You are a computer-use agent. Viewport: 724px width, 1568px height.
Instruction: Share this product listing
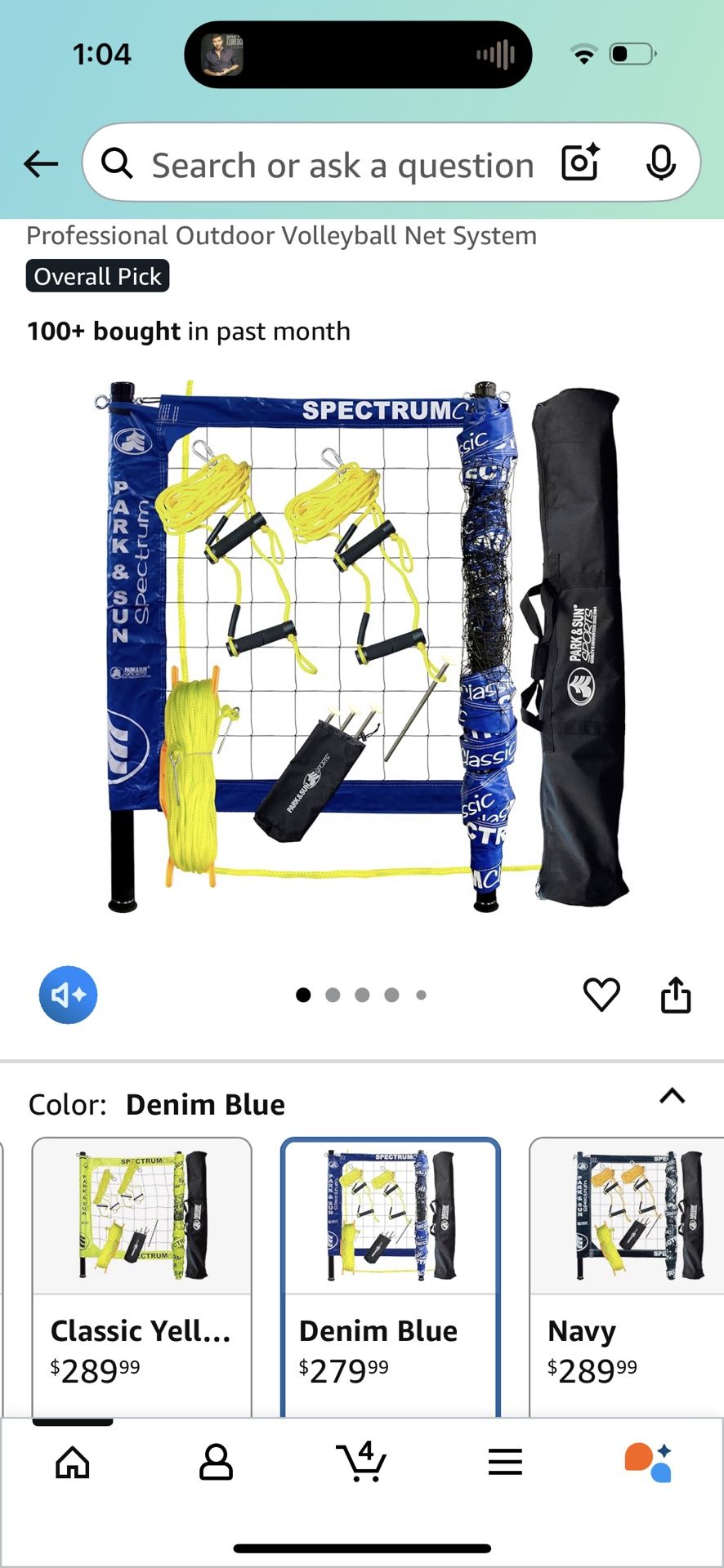click(x=676, y=995)
